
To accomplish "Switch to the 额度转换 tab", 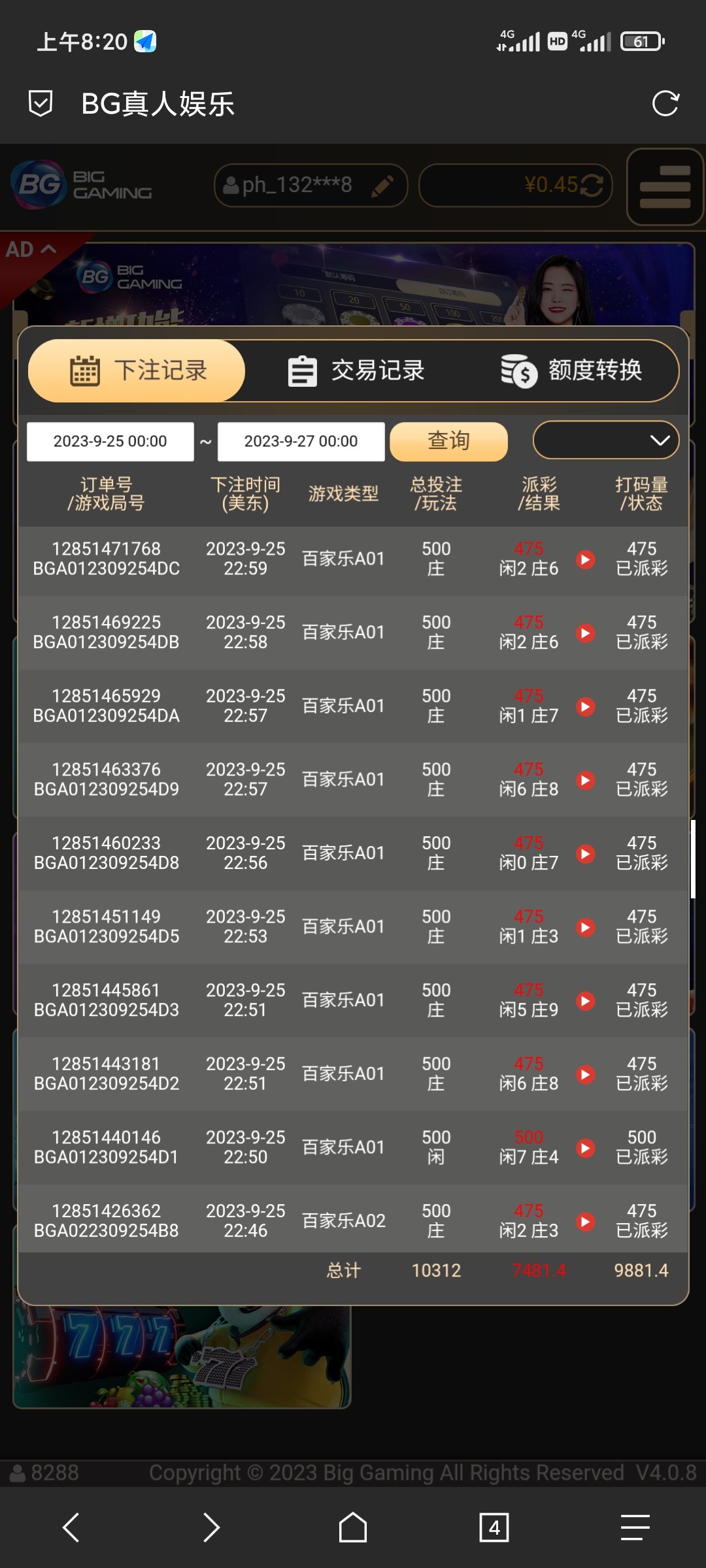I will tap(572, 370).
